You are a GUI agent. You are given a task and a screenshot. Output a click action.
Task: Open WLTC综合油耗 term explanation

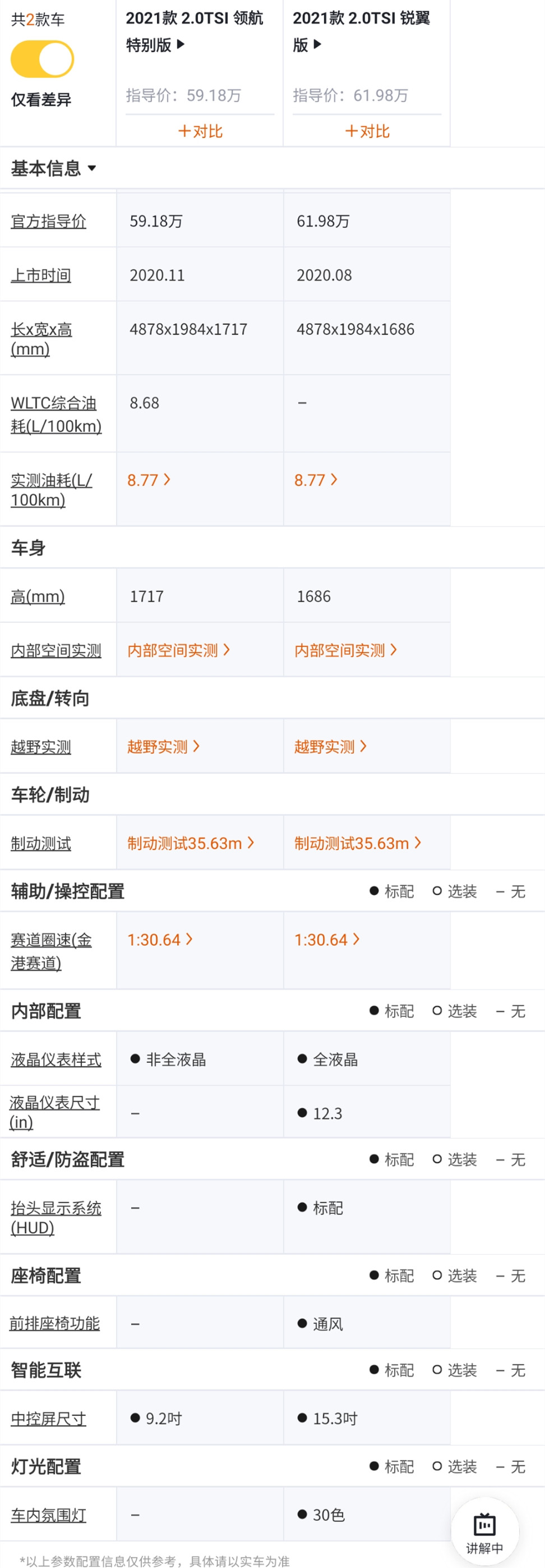click(x=56, y=414)
